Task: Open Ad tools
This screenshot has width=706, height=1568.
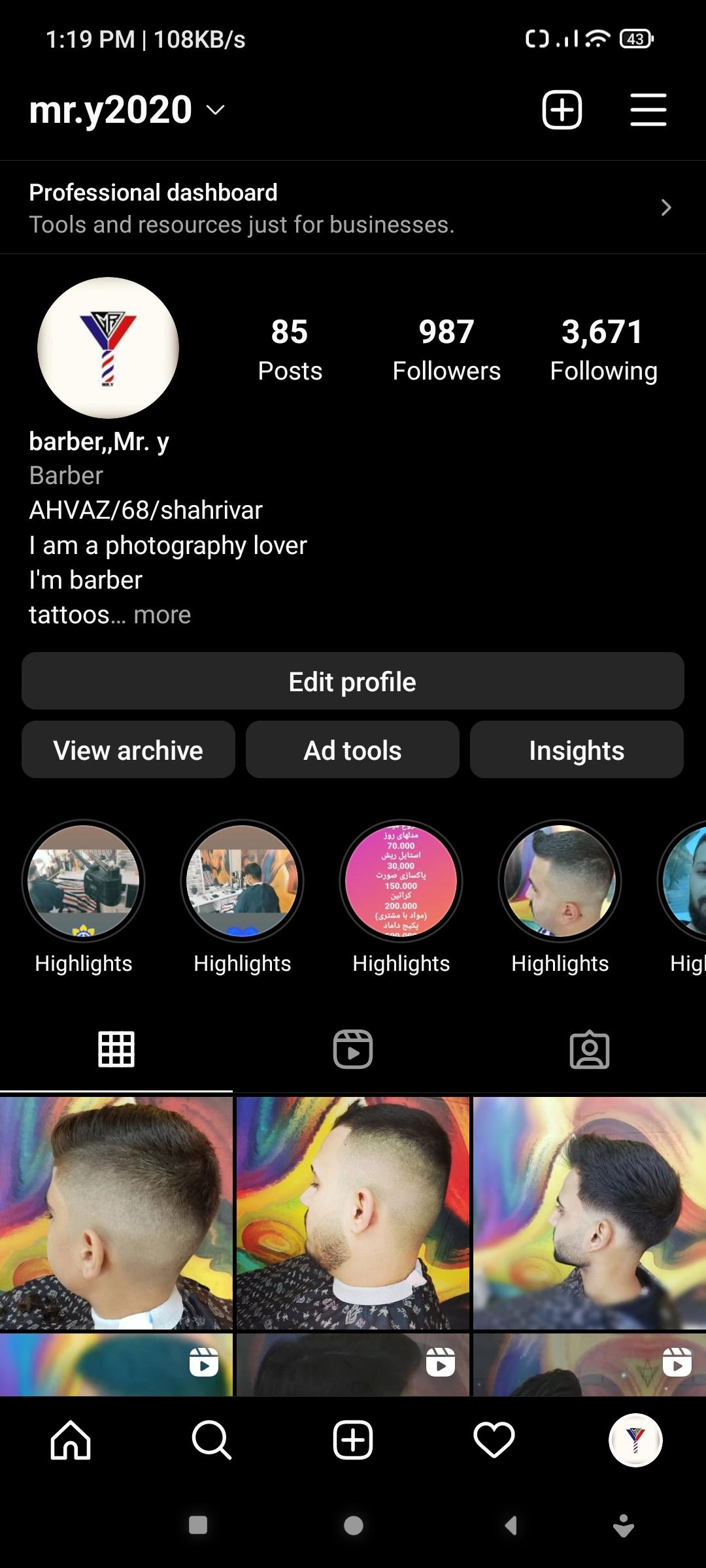Action: 352,750
